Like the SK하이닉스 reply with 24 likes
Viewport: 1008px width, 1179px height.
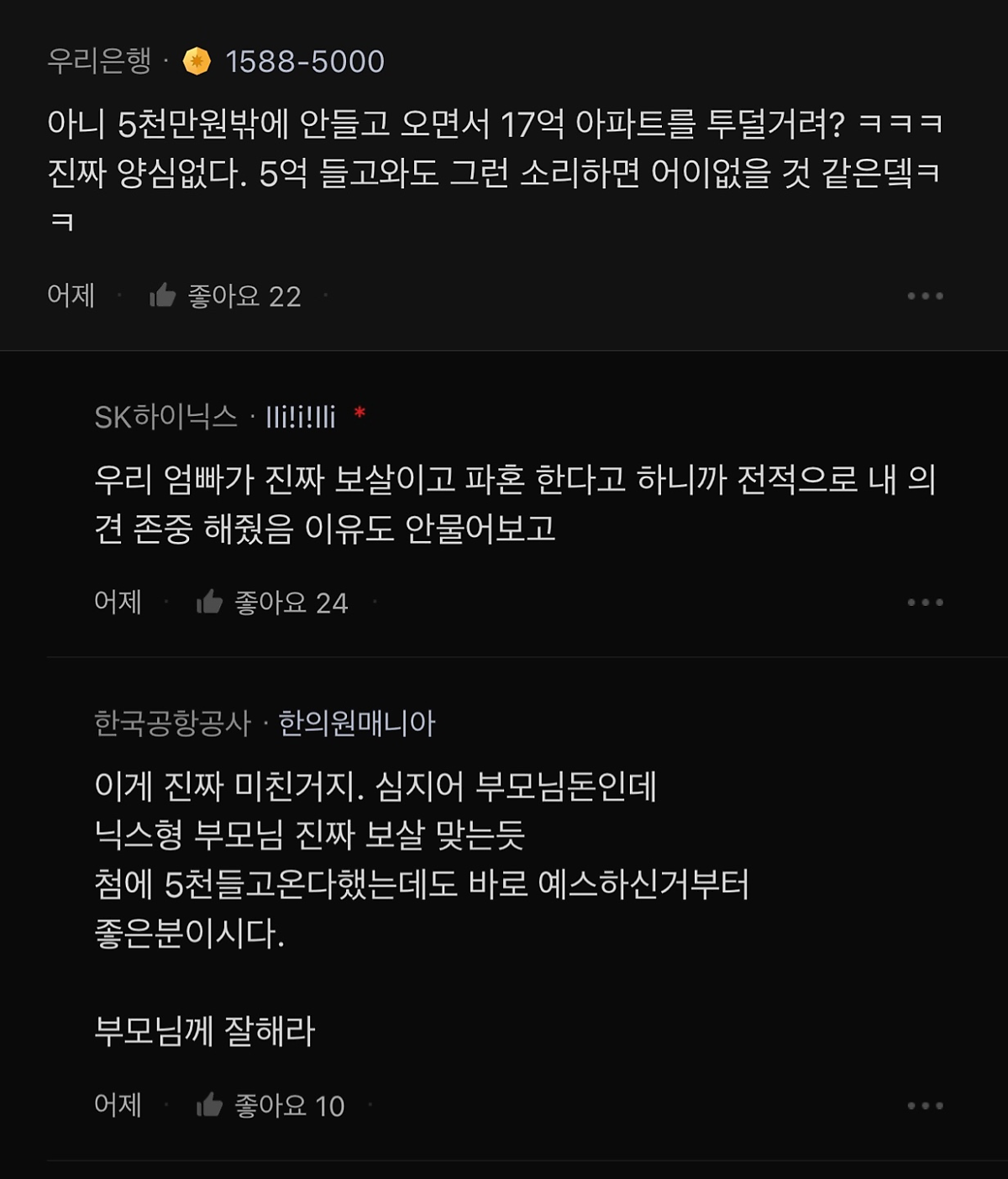[x=209, y=603]
